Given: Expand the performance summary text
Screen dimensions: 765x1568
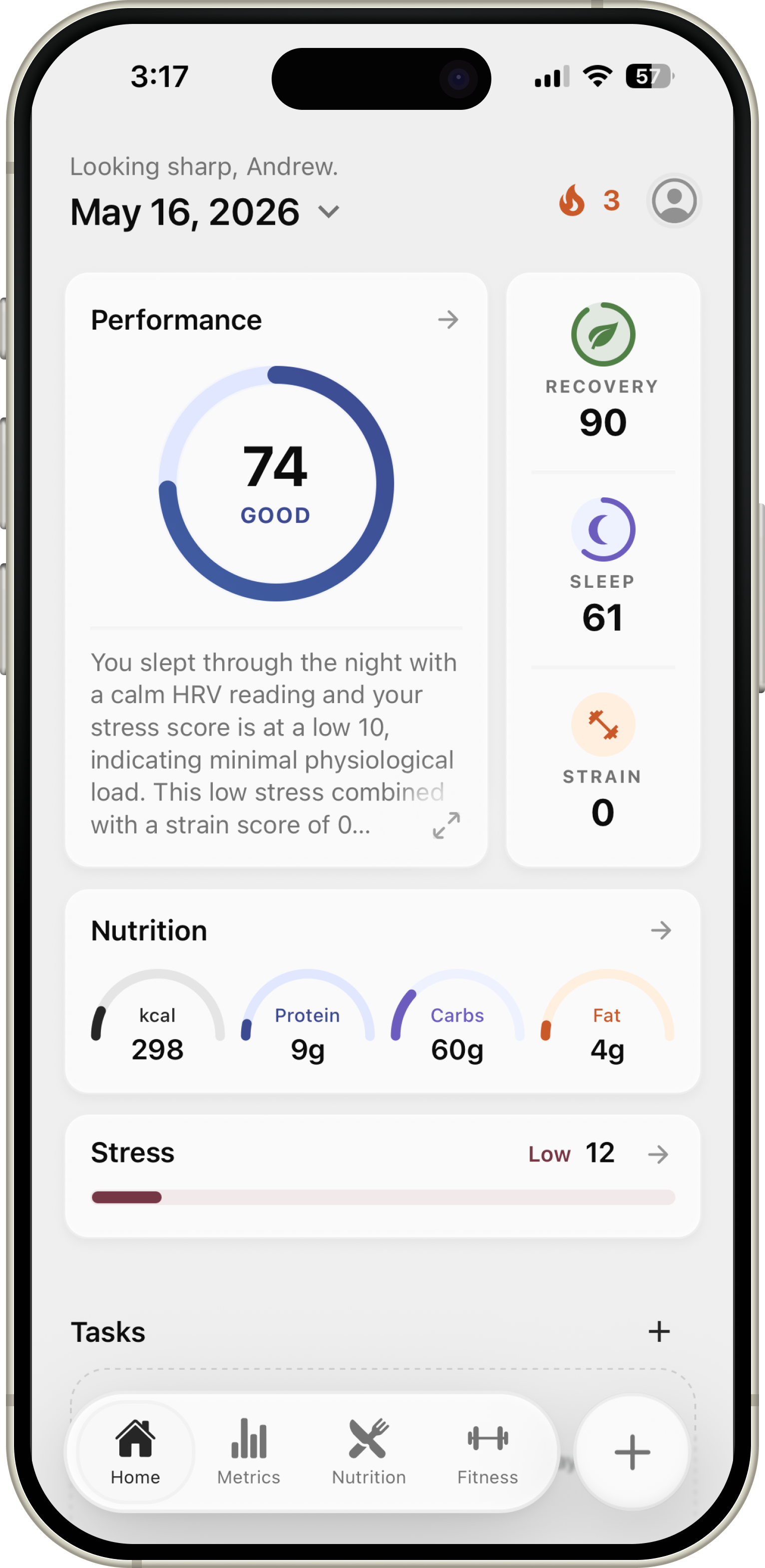Looking at the screenshot, I should [x=446, y=825].
